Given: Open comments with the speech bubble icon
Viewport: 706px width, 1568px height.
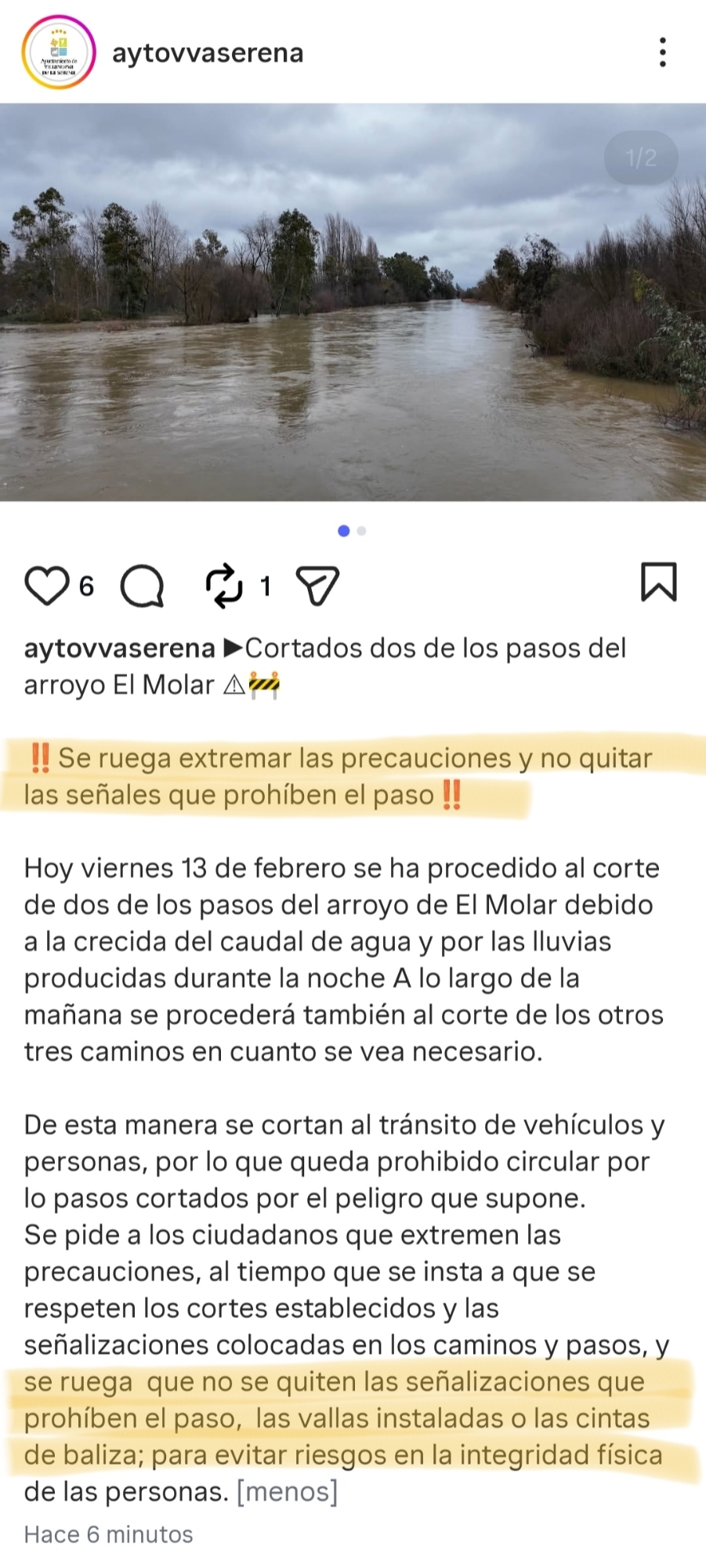Looking at the screenshot, I should pos(142,586).
